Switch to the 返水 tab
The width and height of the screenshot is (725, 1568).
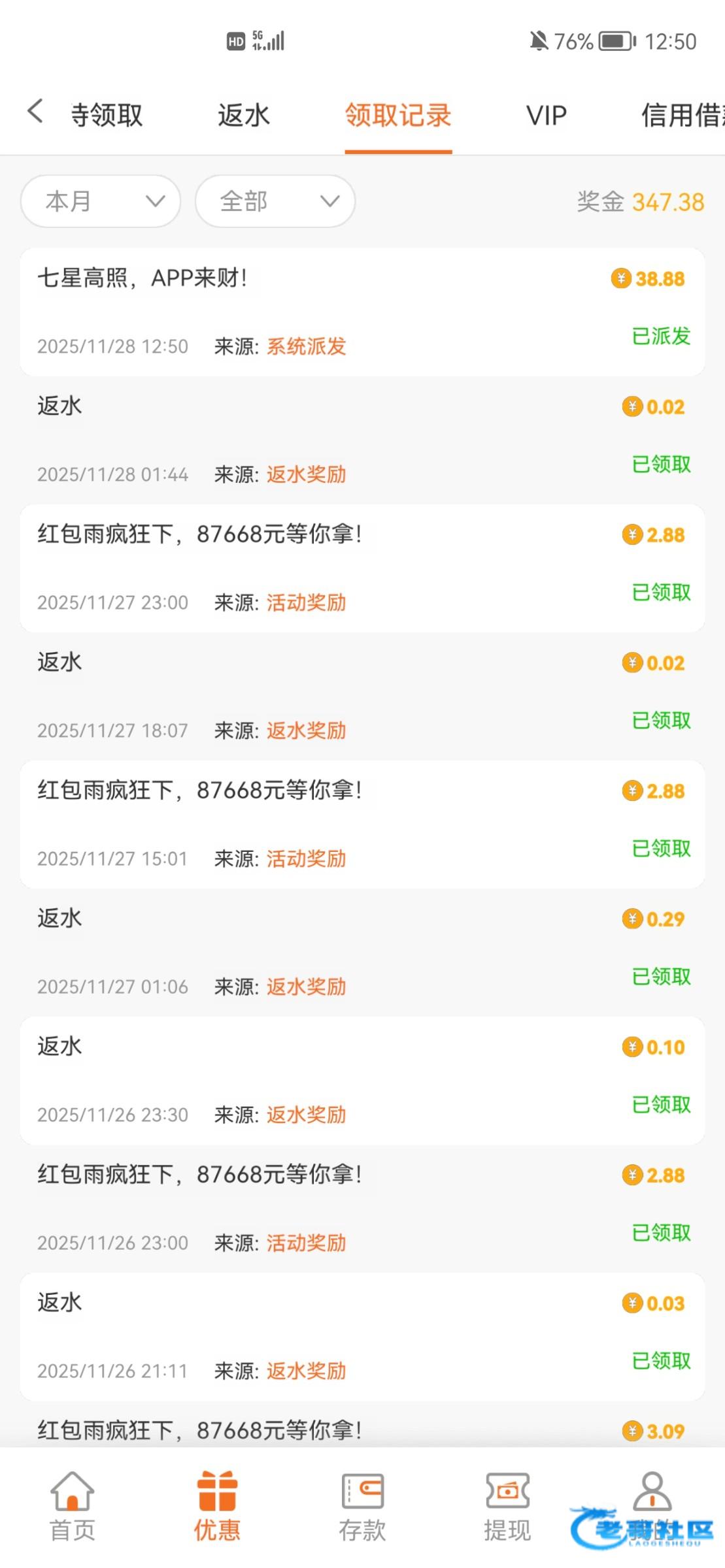pyautogui.click(x=244, y=115)
